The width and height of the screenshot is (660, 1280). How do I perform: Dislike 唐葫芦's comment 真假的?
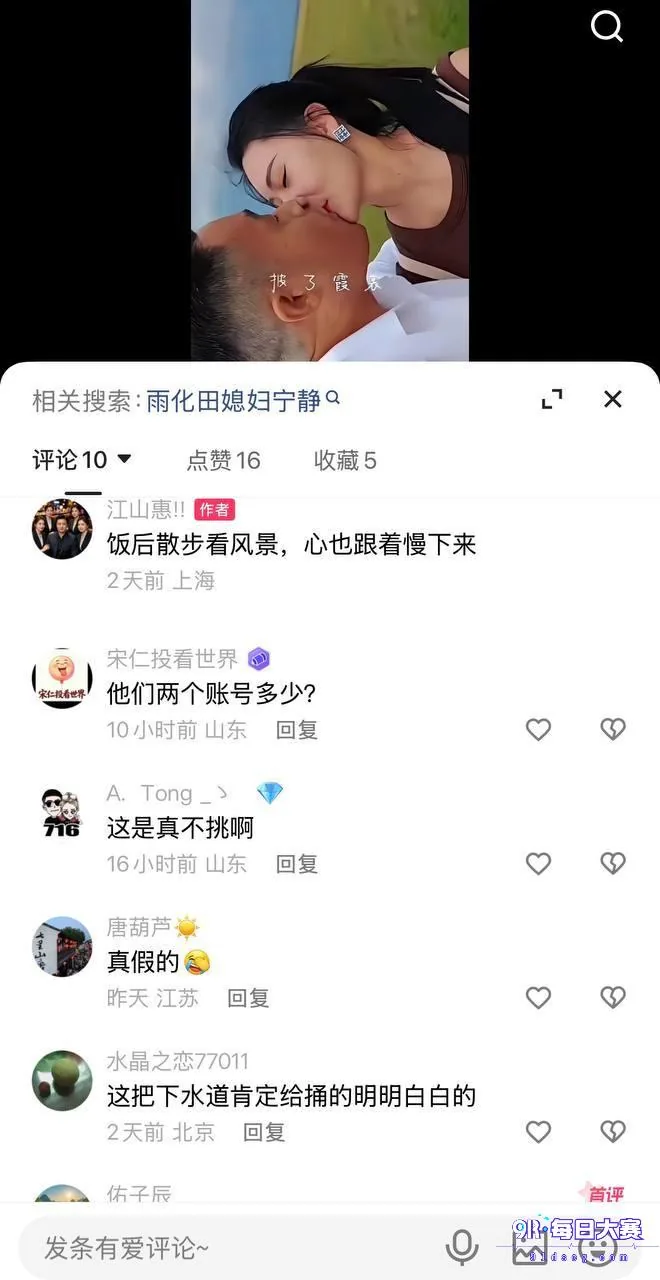(x=613, y=998)
